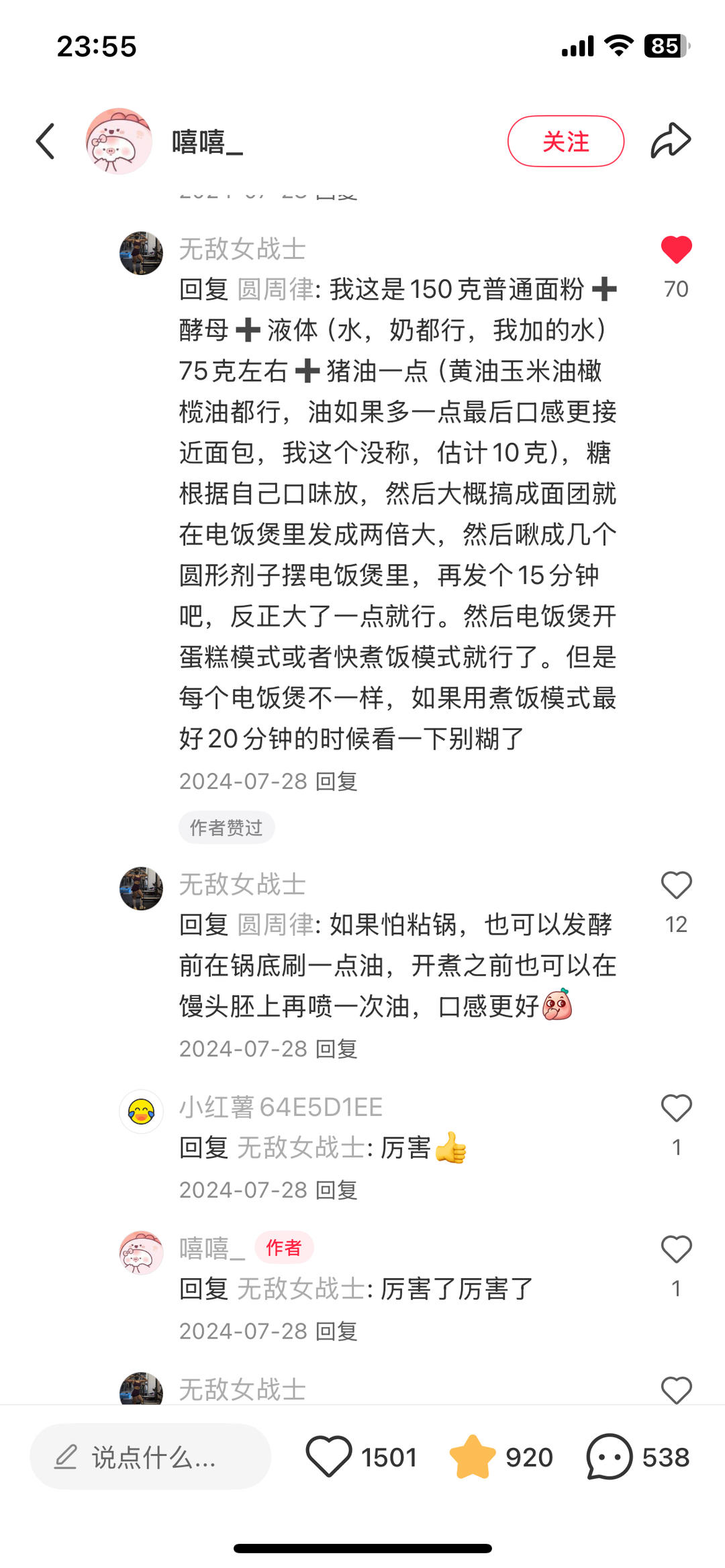This screenshot has width=725, height=1568.
Task: Tap the 作者赞过 label tag
Action: tap(227, 827)
